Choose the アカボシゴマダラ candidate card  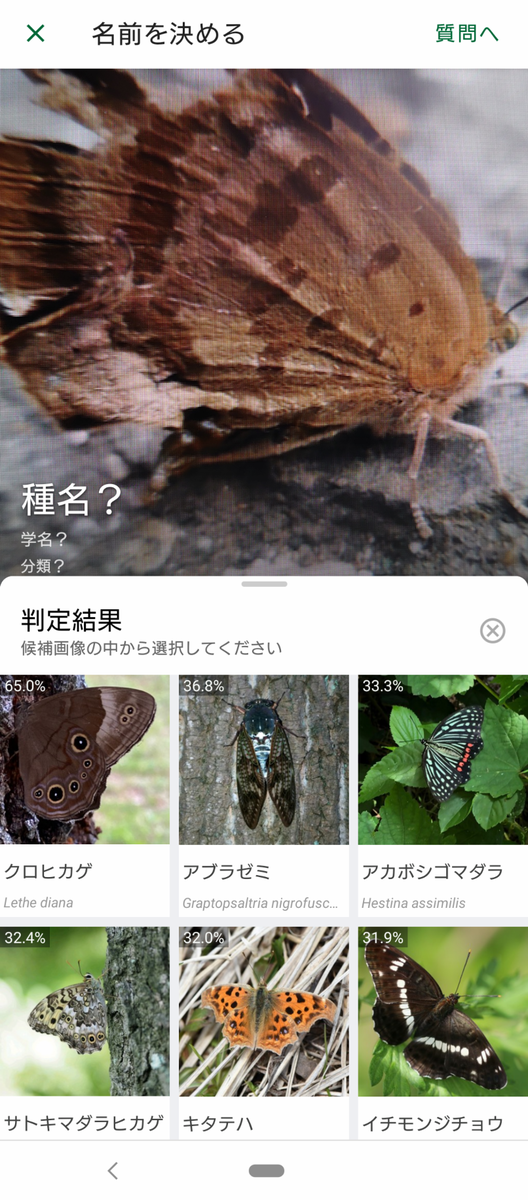click(x=443, y=795)
